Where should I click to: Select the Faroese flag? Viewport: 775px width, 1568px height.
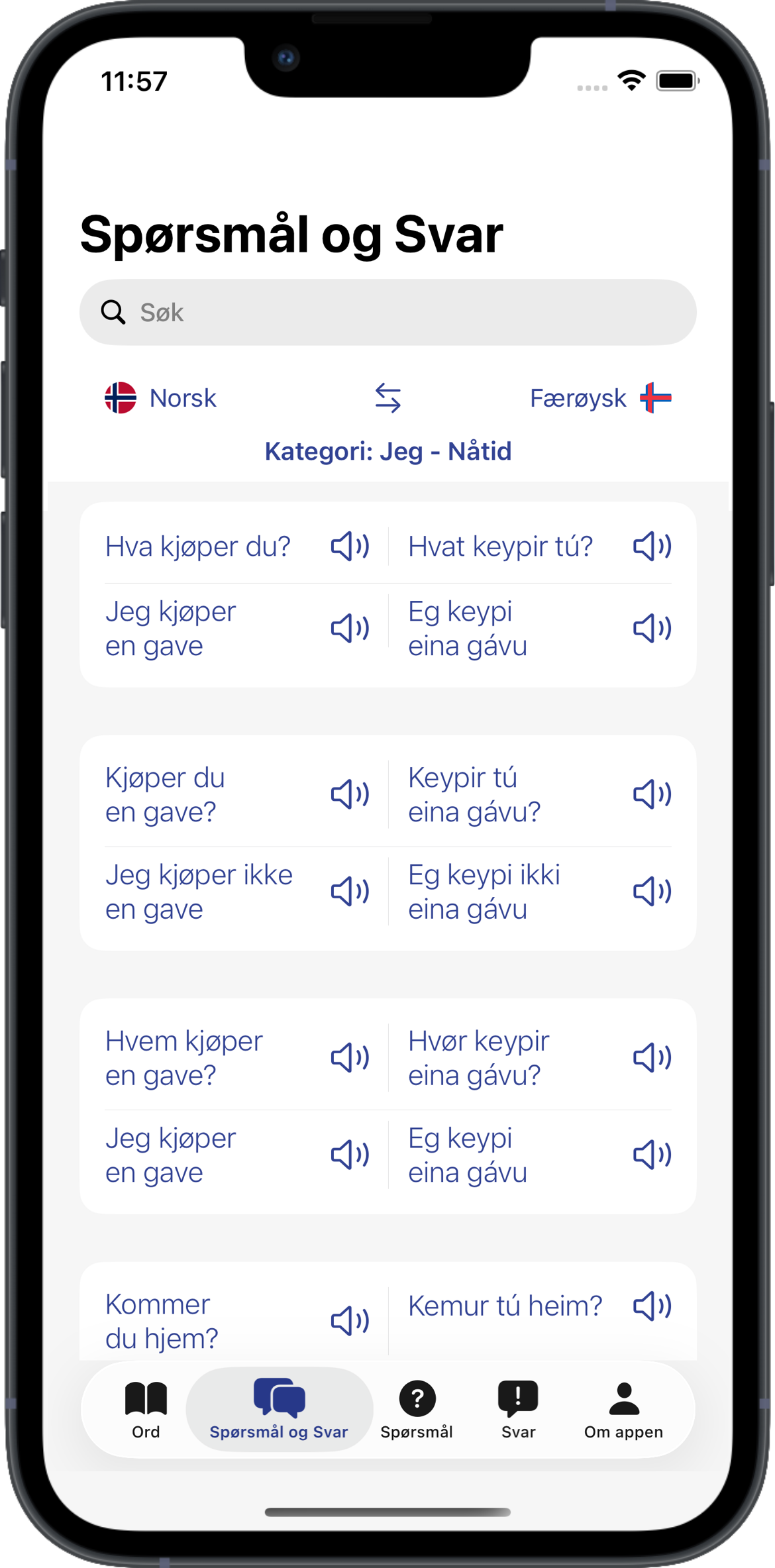click(x=657, y=397)
